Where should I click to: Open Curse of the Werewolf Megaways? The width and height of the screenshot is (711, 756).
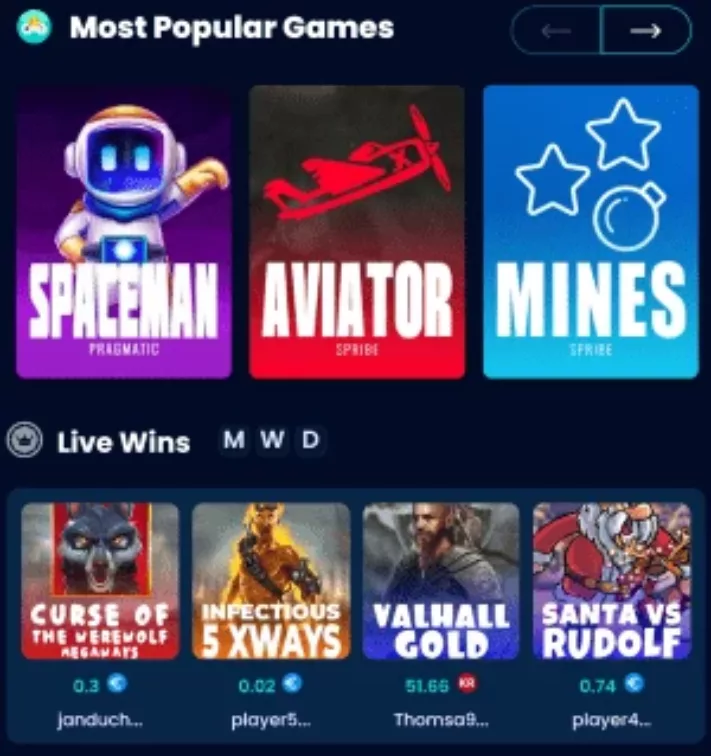point(100,580)
